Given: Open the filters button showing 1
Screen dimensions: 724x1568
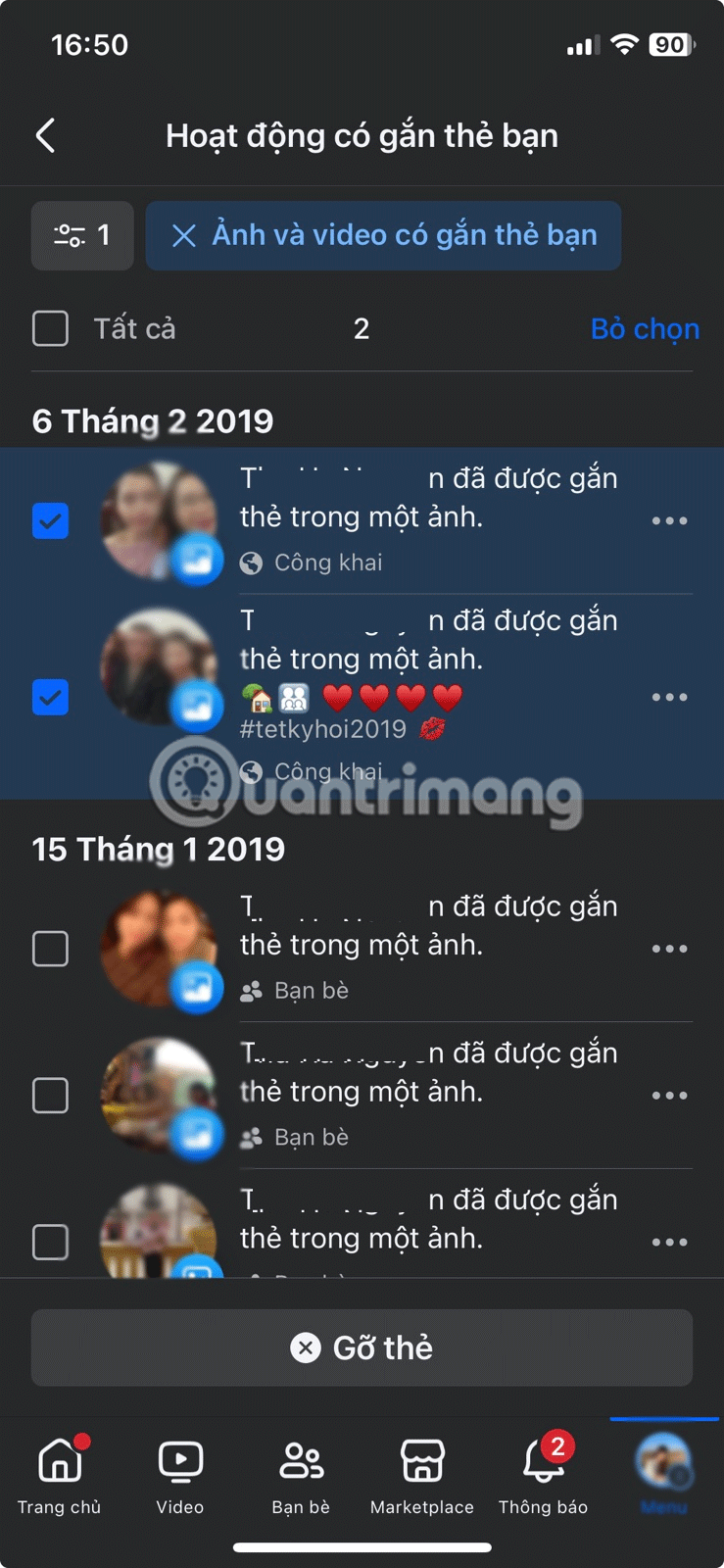Looking at the screenshot, I should 82,235.
